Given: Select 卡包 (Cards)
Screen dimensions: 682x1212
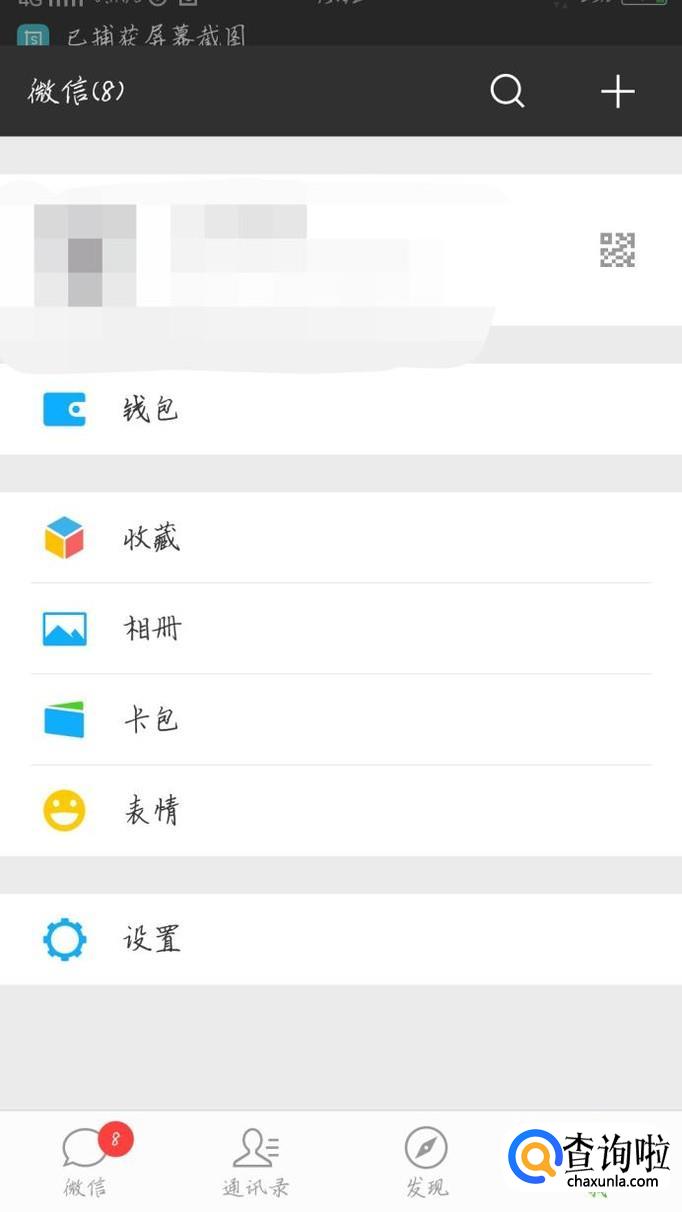Looking at the screenshot, I should click(150, 720).
